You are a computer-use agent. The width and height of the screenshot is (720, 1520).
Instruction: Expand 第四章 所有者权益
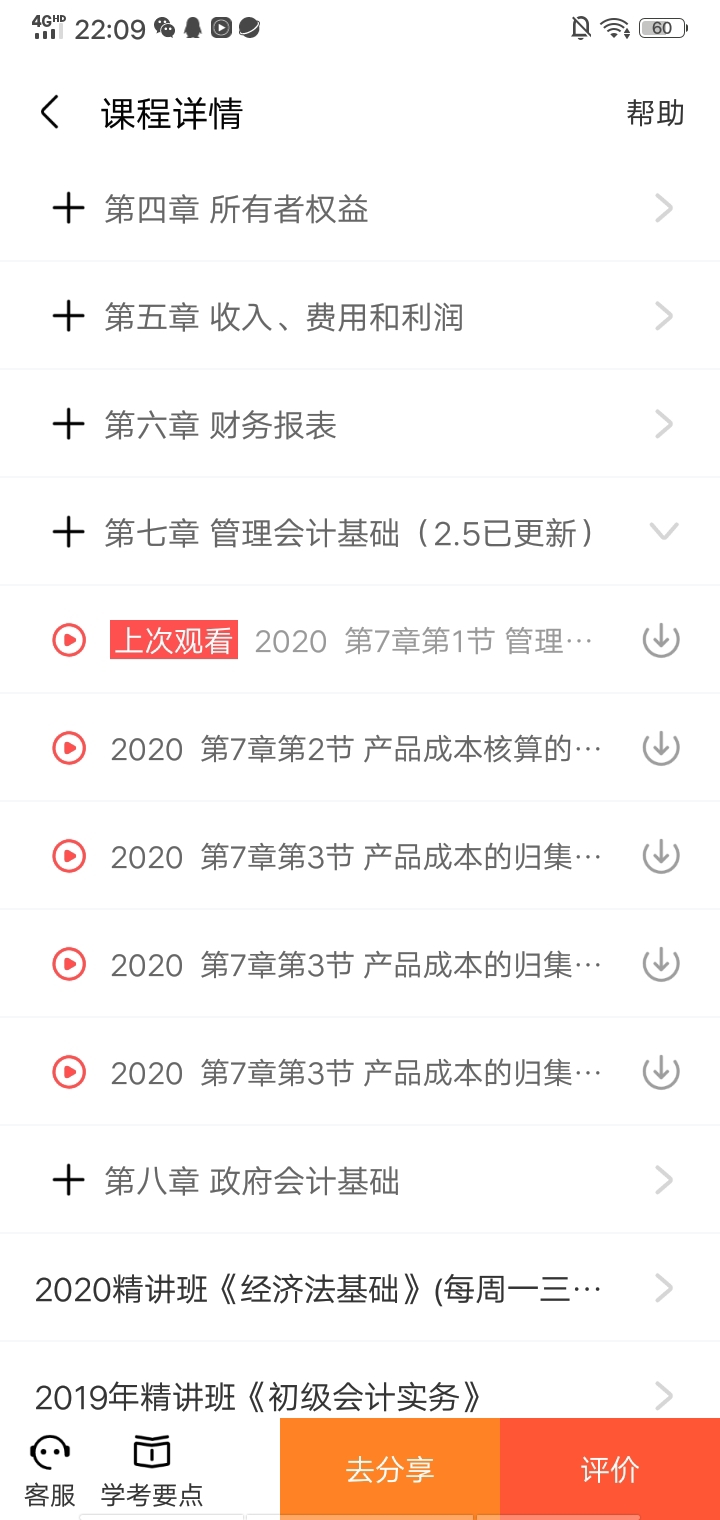(360, 208)
